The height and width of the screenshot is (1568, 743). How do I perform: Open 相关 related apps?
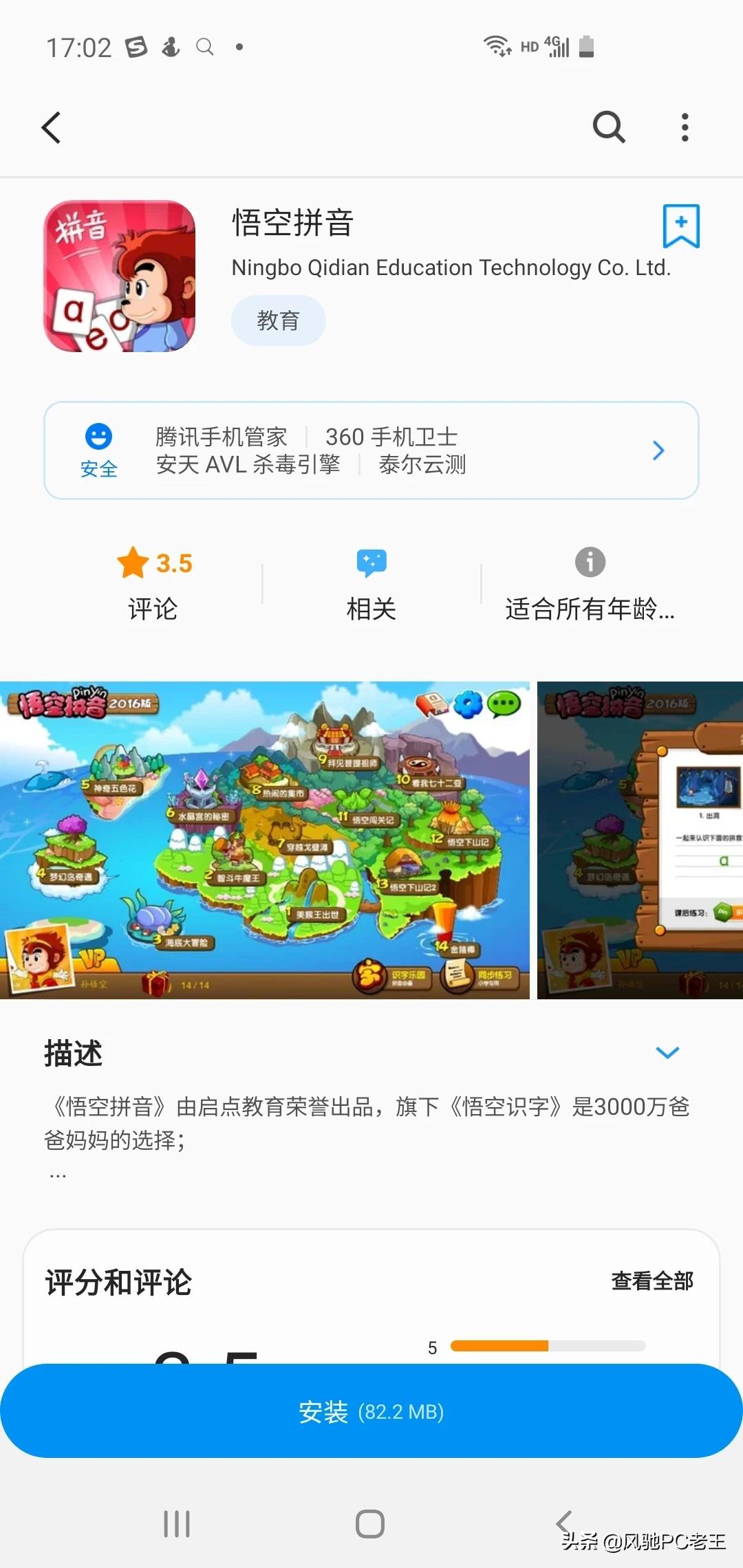pos(371,585)
